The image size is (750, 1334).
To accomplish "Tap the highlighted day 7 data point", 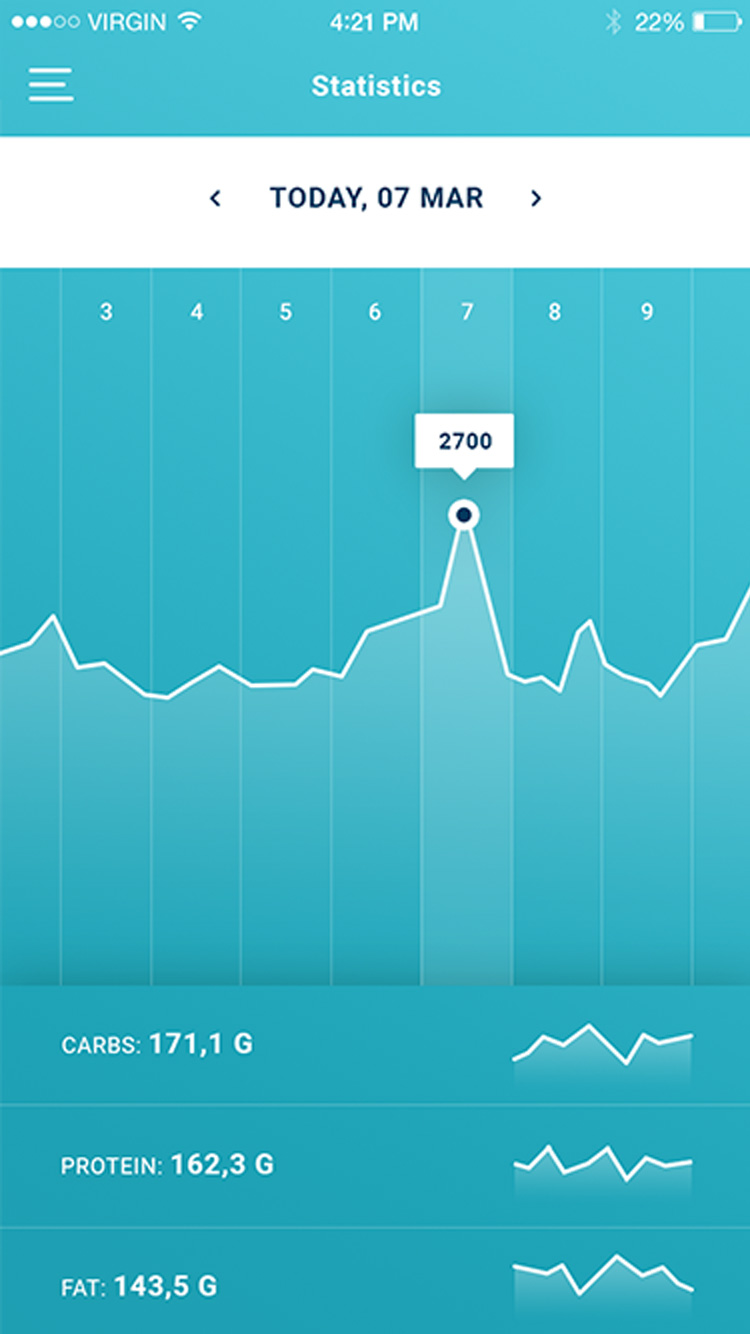I will 464,515.
